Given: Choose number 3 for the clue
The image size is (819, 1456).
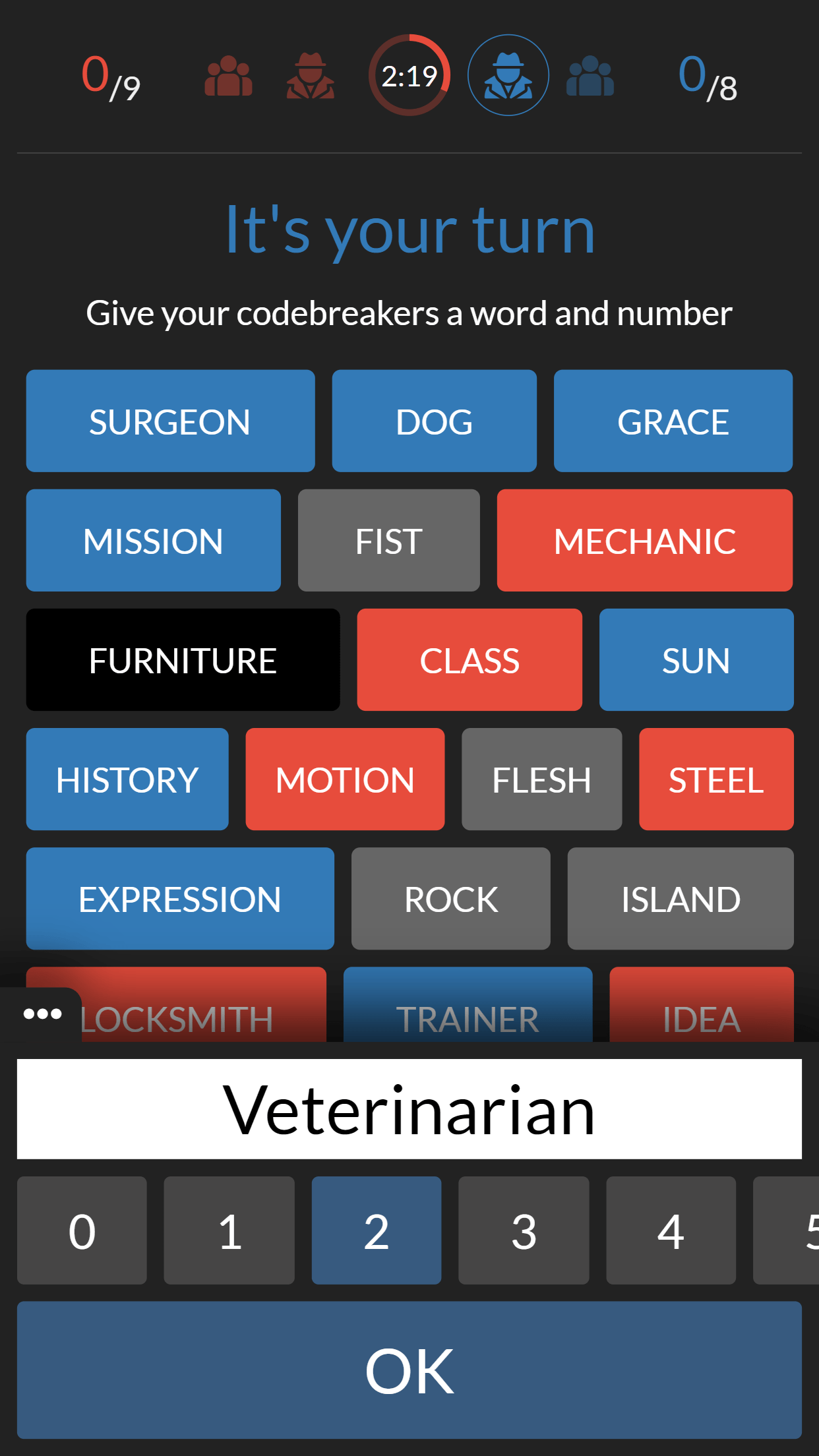Looking at the screenshot, I should [x=524, y=1230].
